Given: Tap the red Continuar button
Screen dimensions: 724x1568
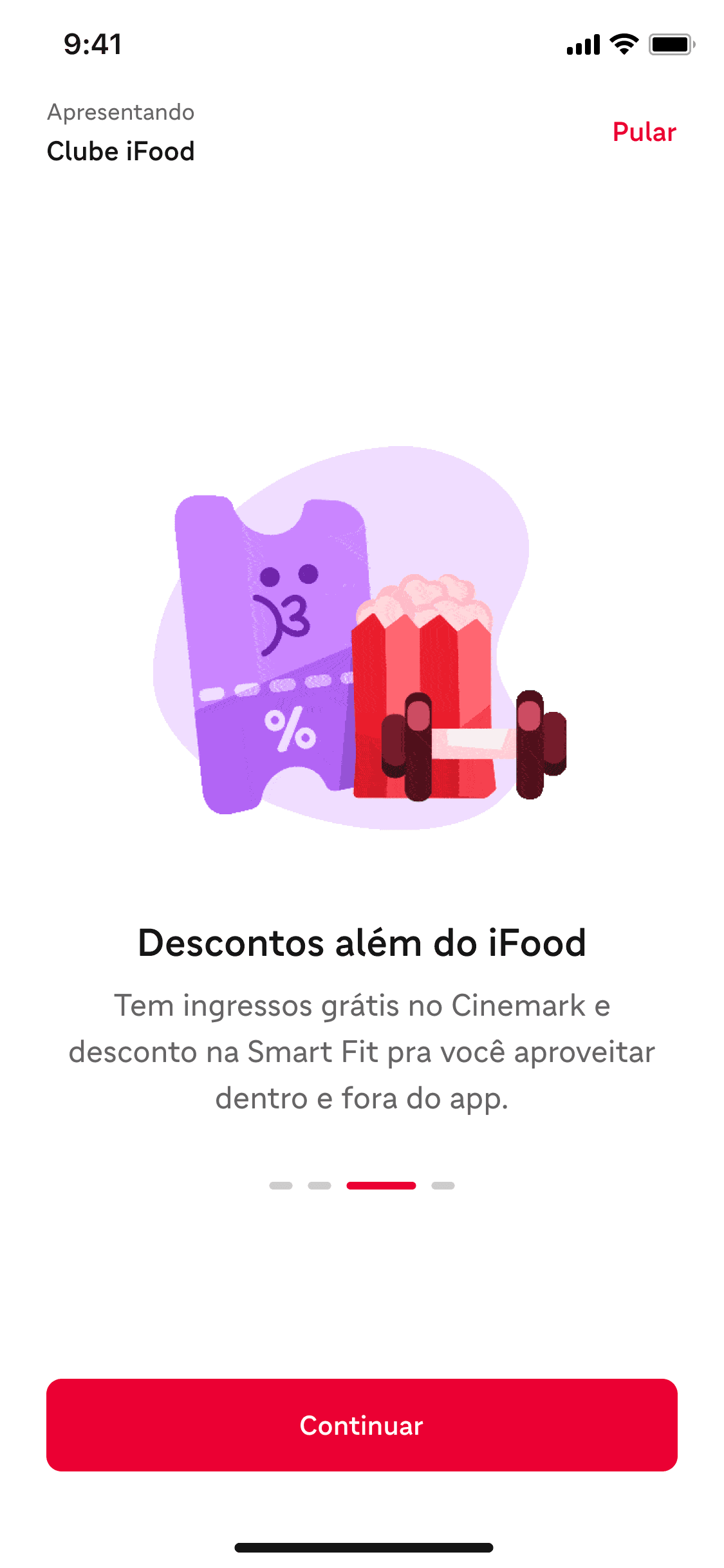Looking at the screenshot, I should coord(362,1425).
